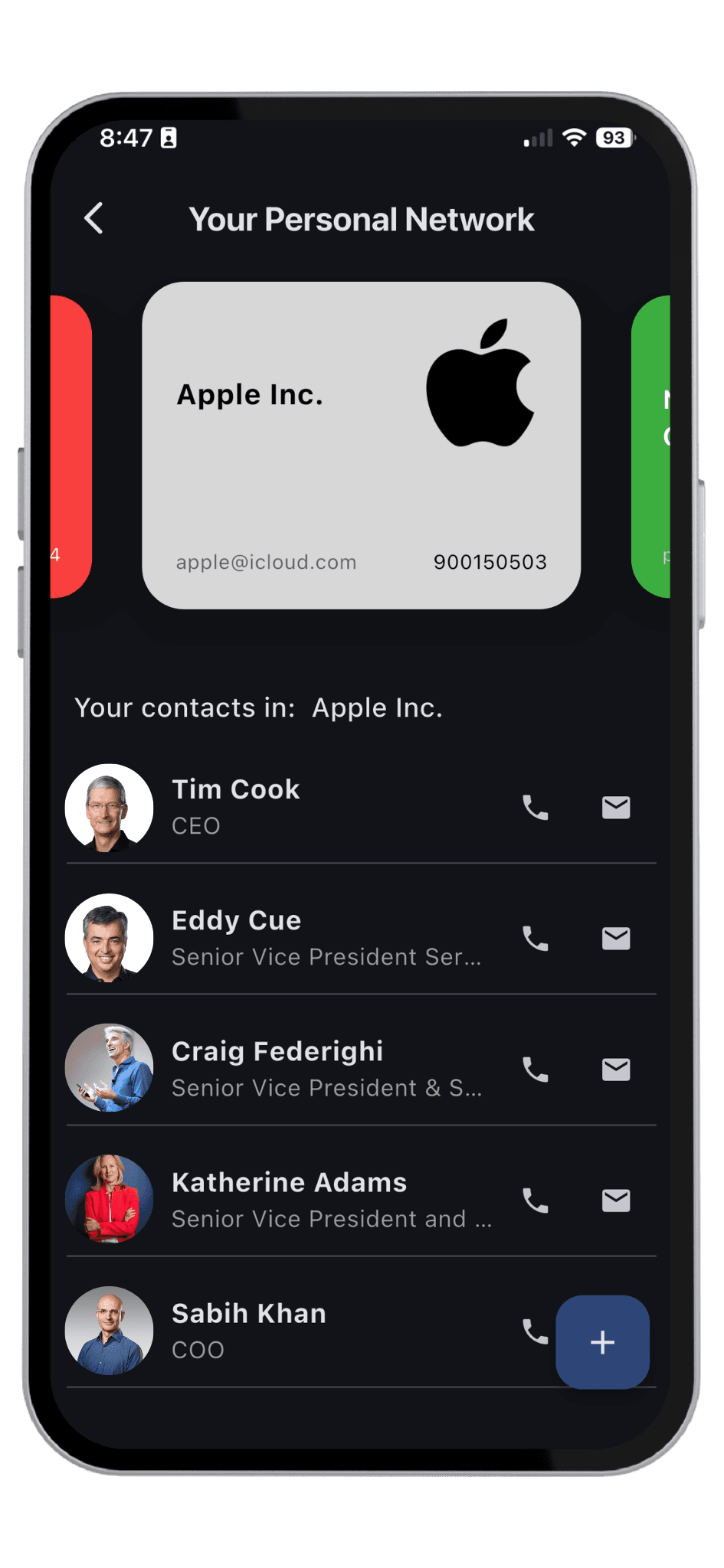This screenshot has height=1568, width=724.
Task: Add a new contact with plus button
Action: [x=602, y=1342]
